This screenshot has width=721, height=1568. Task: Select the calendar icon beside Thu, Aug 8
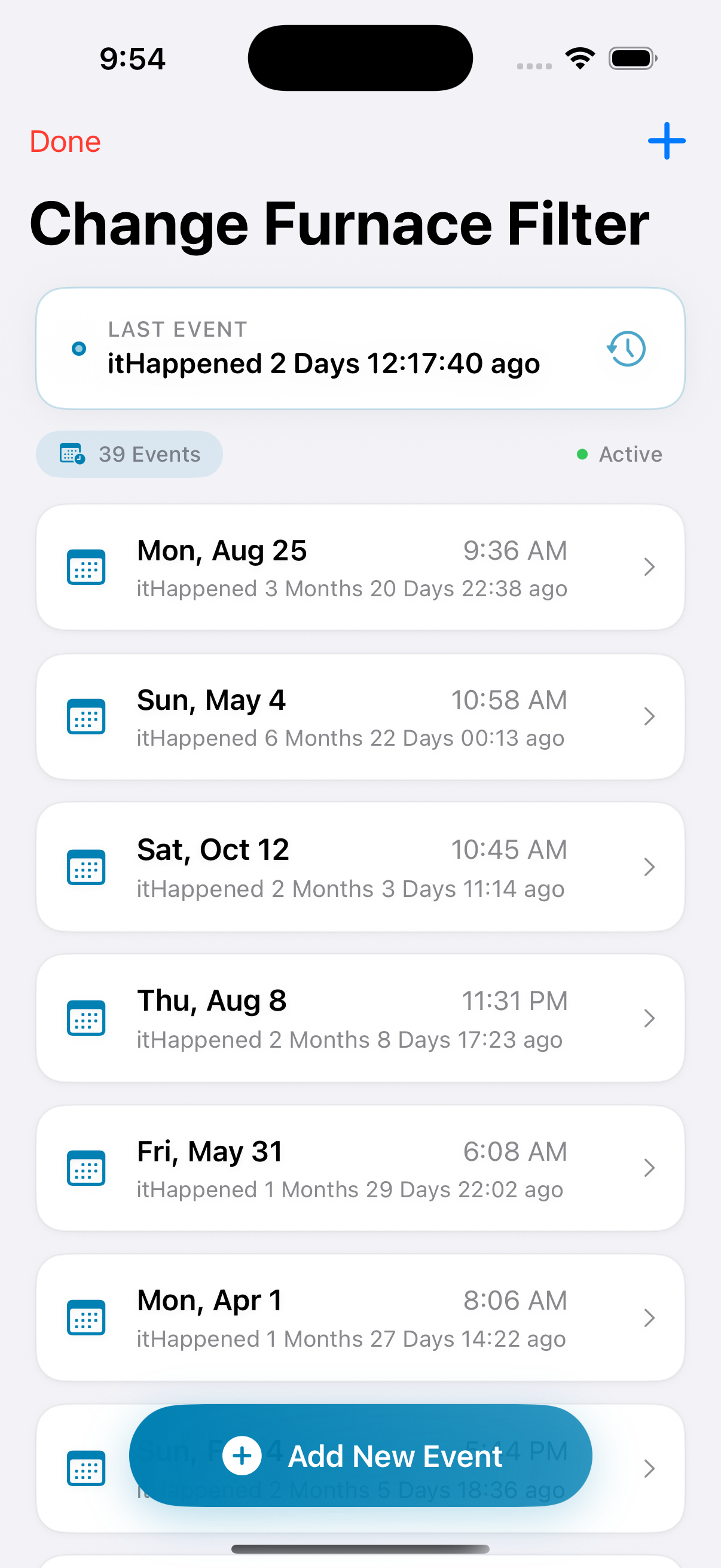pyautogui.click(x=85, y=1017)
